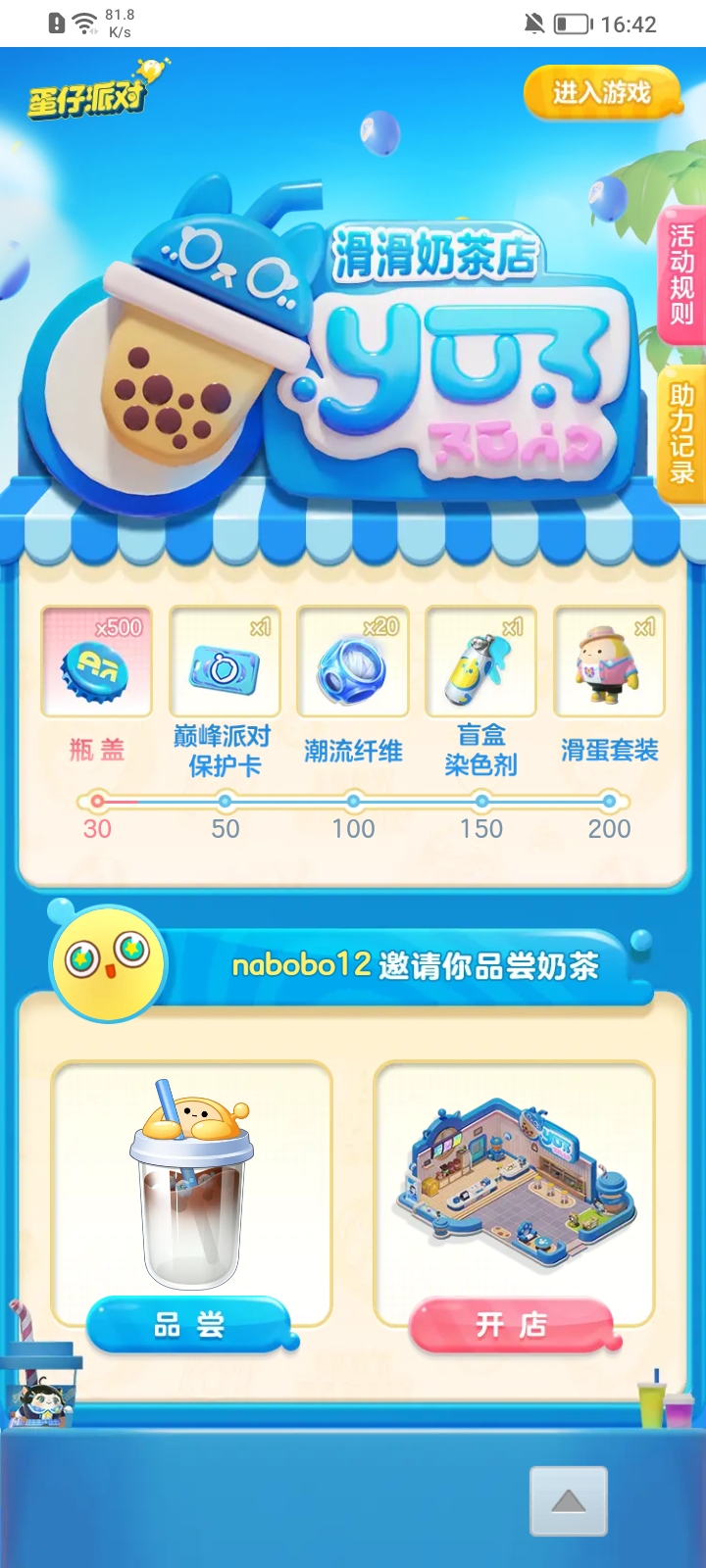Select the 30 milestone on the progress bar

click(x=97, y=801)
